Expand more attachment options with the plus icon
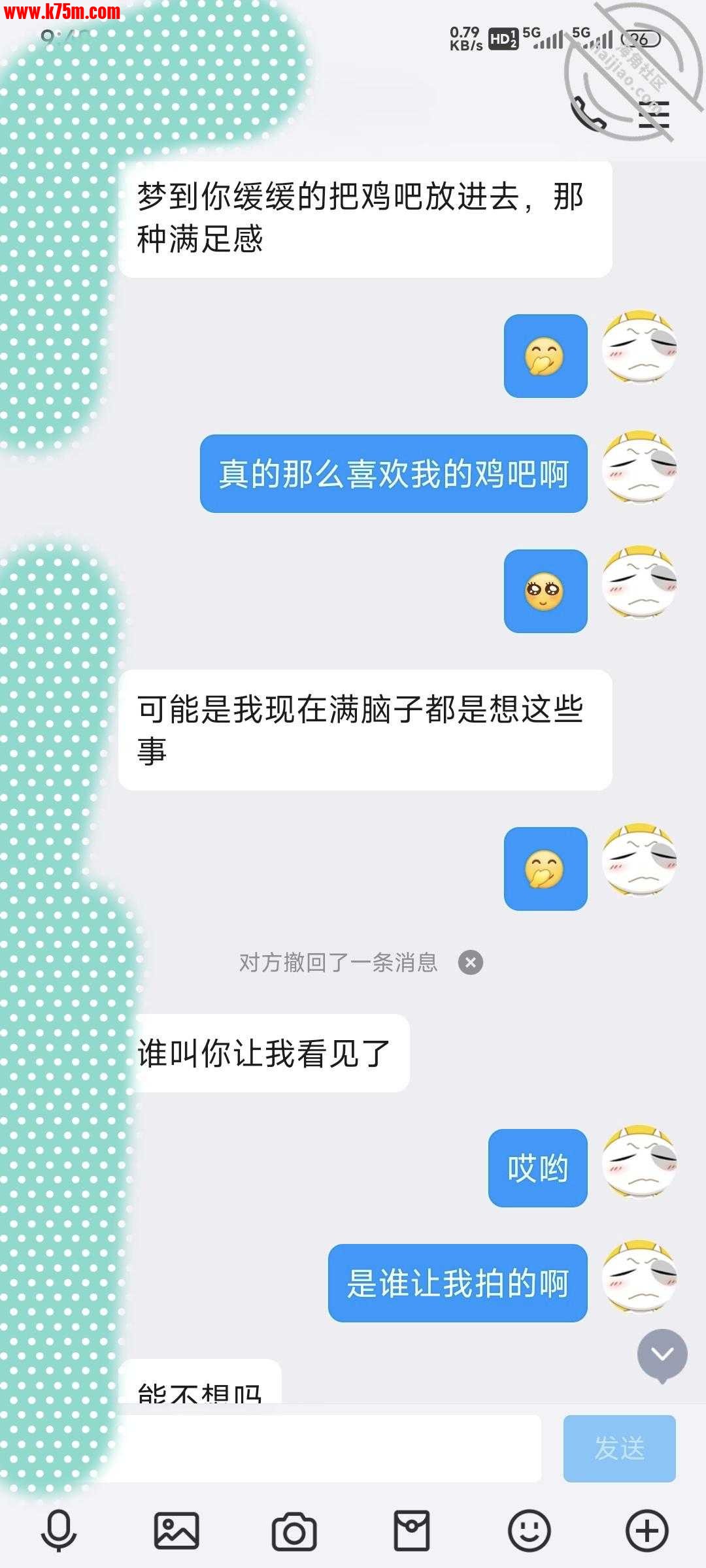706x1568 pixels. click(x=647, y=1531)
